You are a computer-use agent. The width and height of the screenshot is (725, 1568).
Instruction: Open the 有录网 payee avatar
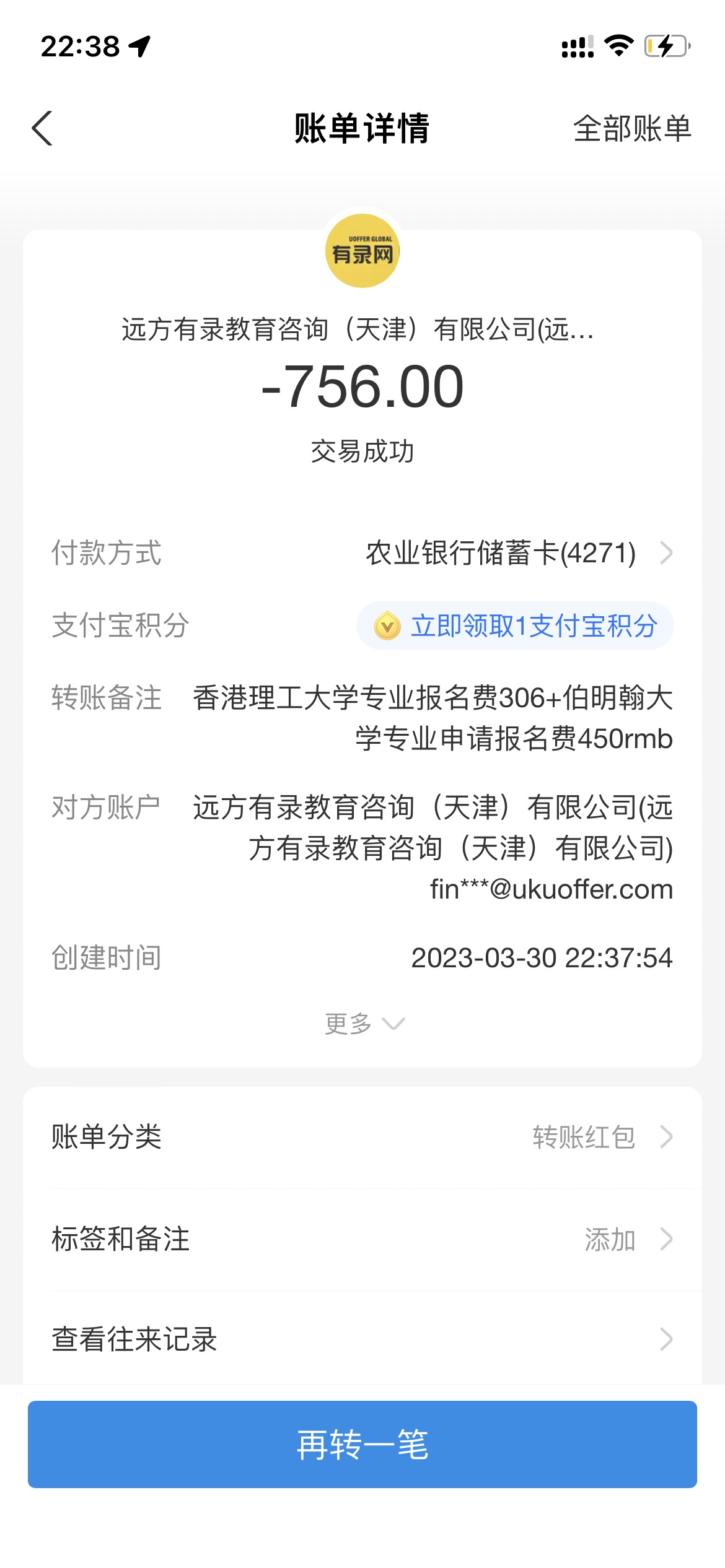tap(362, 251)
